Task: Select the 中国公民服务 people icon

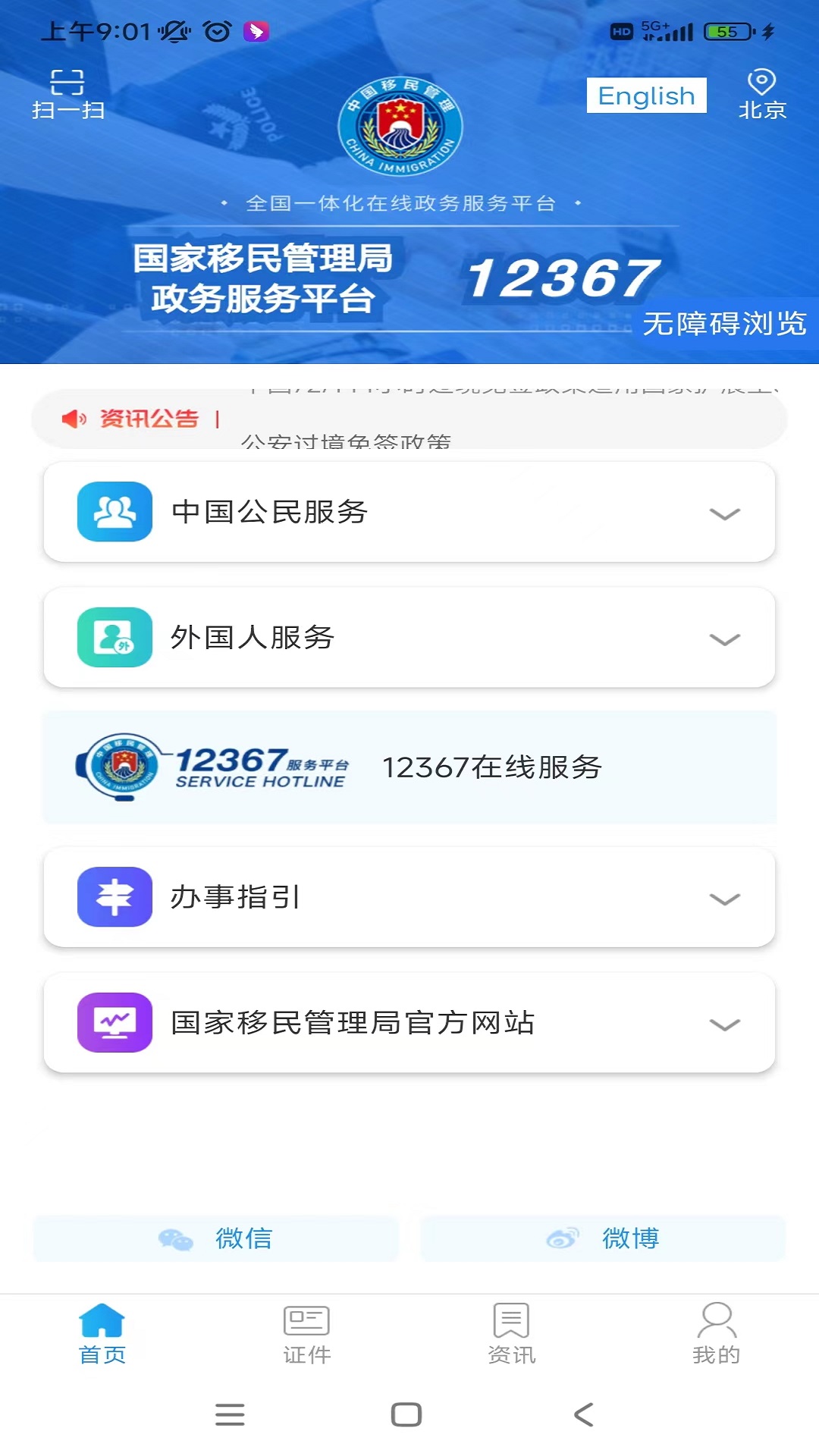Action: (114, 512)
